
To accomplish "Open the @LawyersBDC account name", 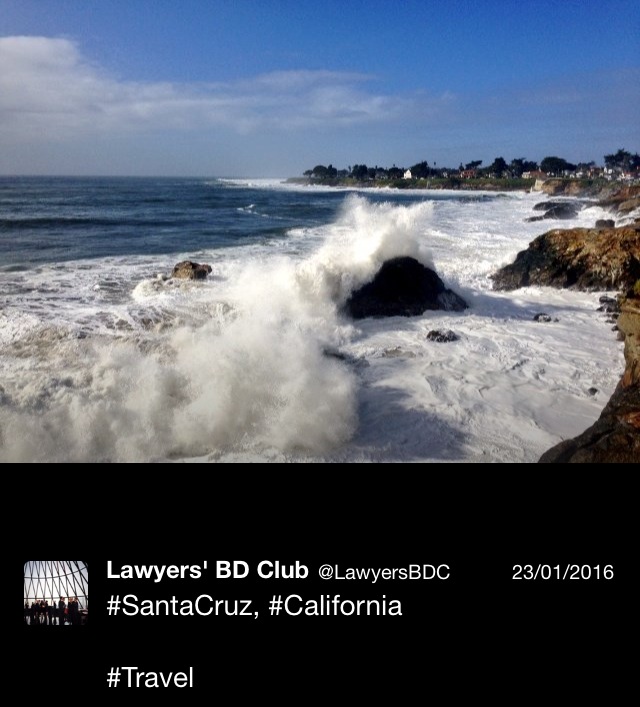I will tap(384, 572).
